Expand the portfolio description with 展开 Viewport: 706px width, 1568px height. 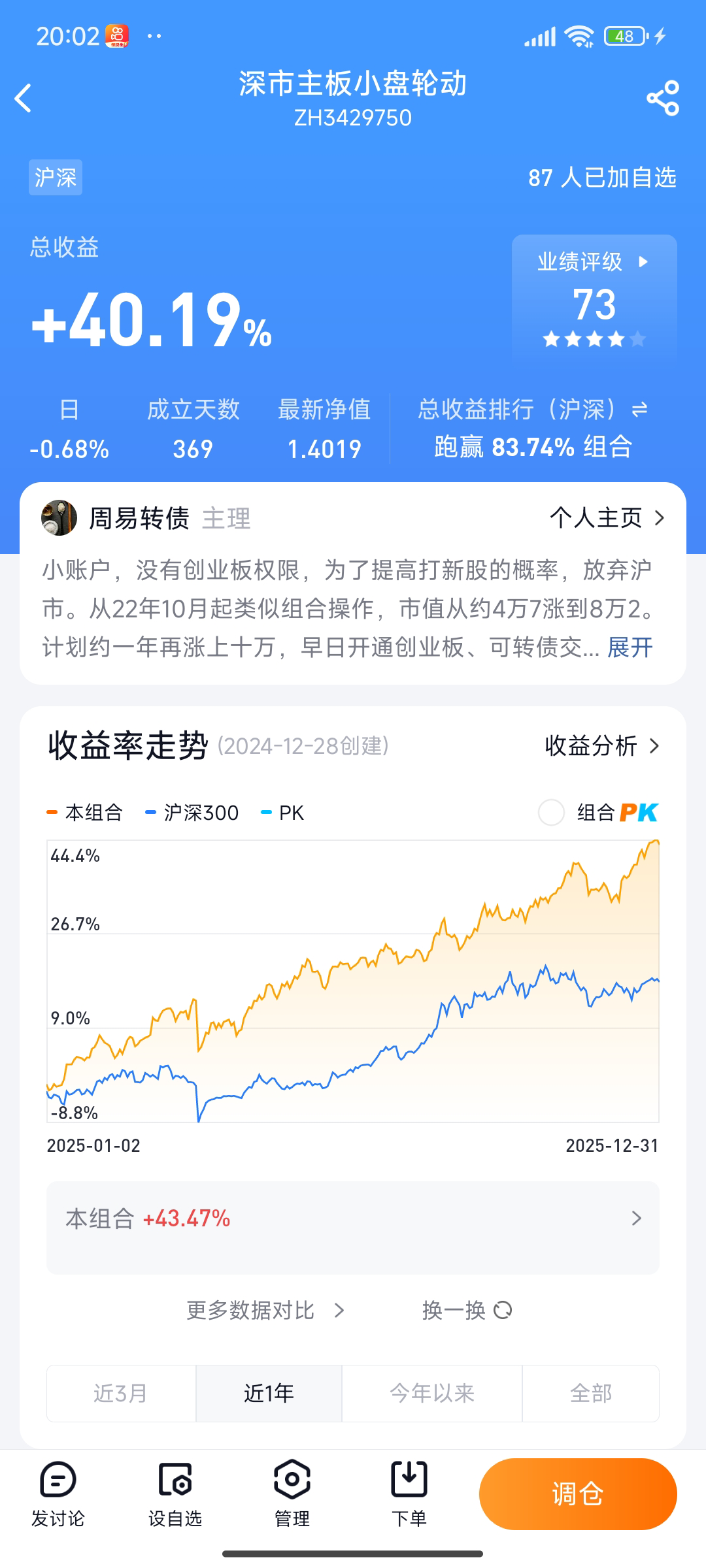[x=630, y=647]
